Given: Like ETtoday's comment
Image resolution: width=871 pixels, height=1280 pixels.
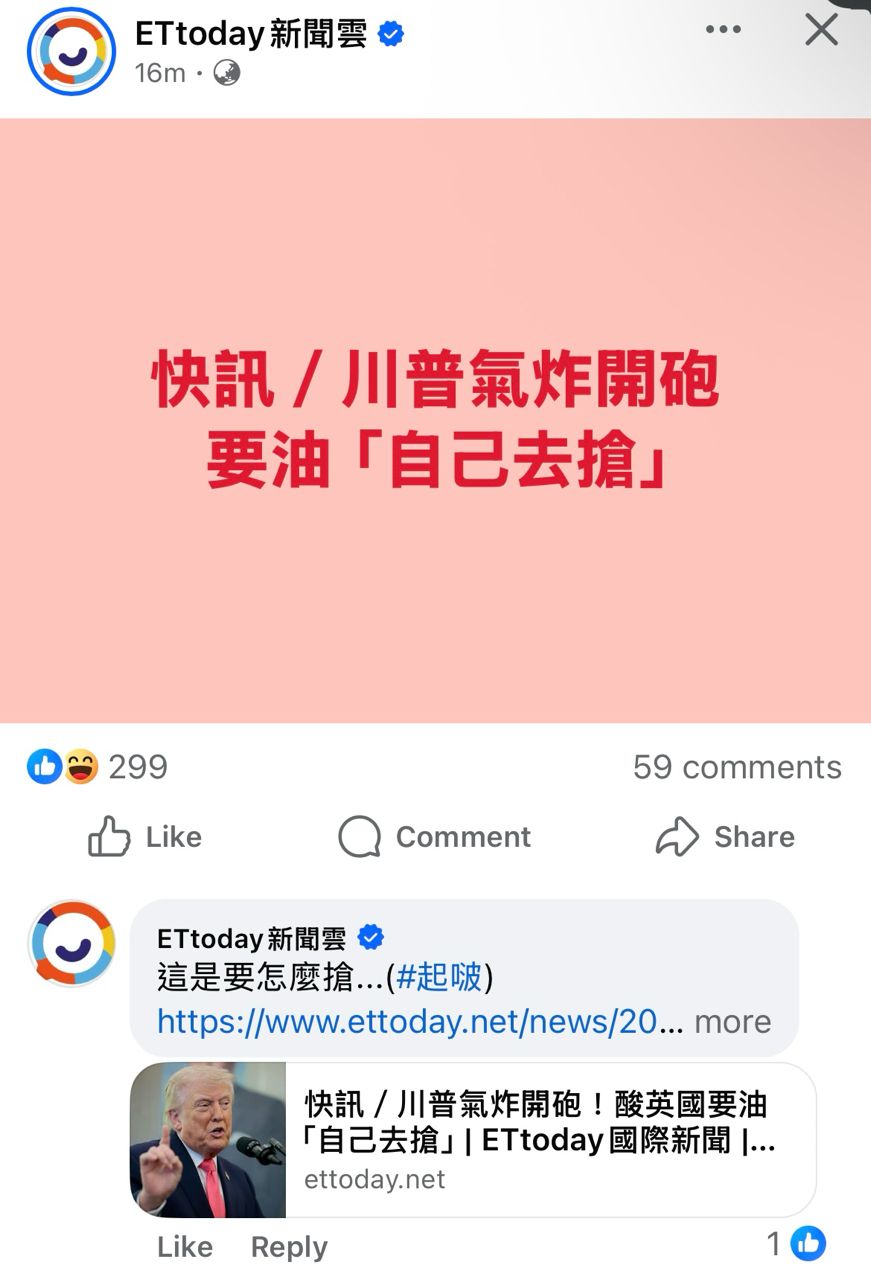Looking at the screenshot, I should [x=185, y=1247].
